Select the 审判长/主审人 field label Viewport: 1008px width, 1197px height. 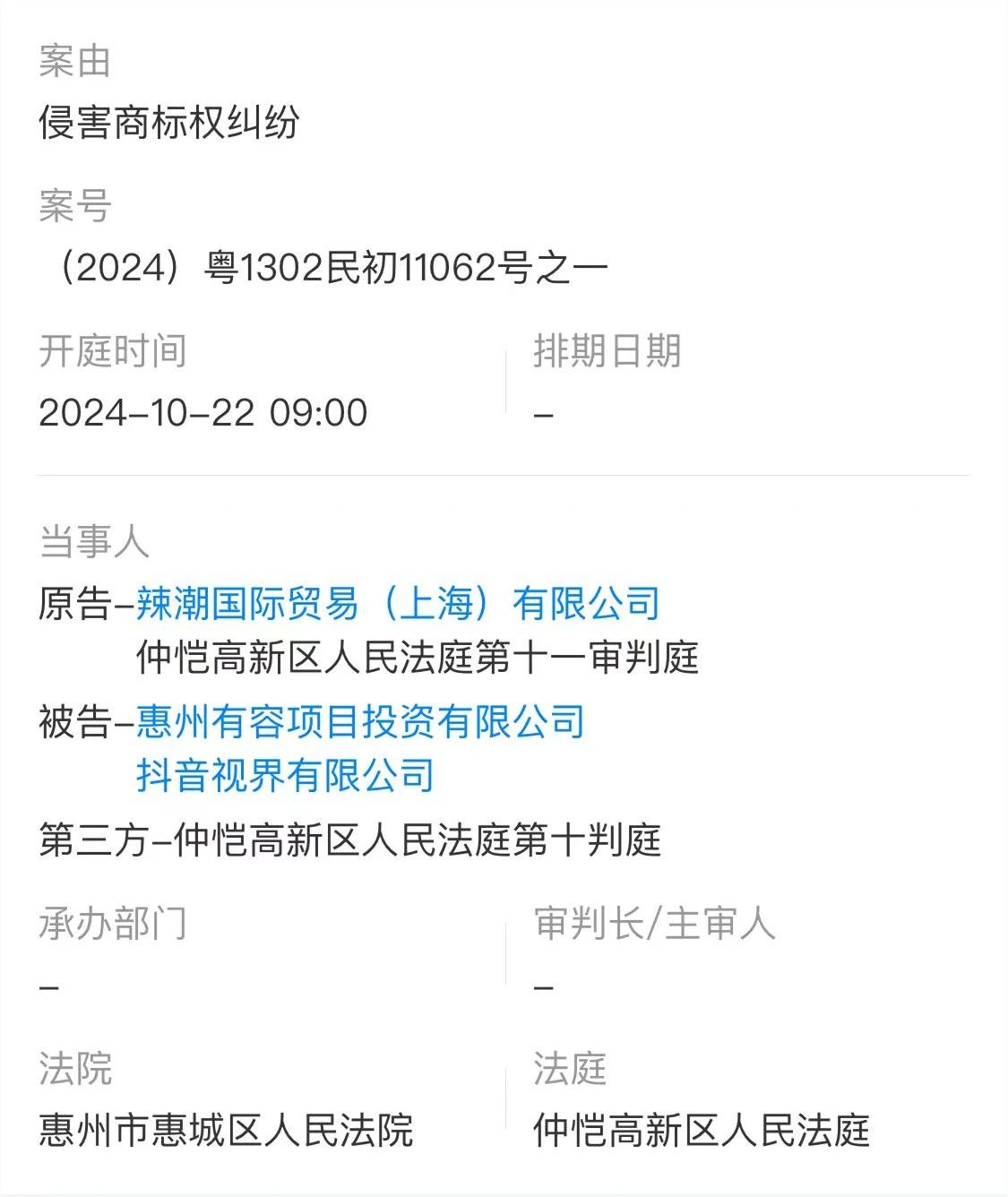654,925
